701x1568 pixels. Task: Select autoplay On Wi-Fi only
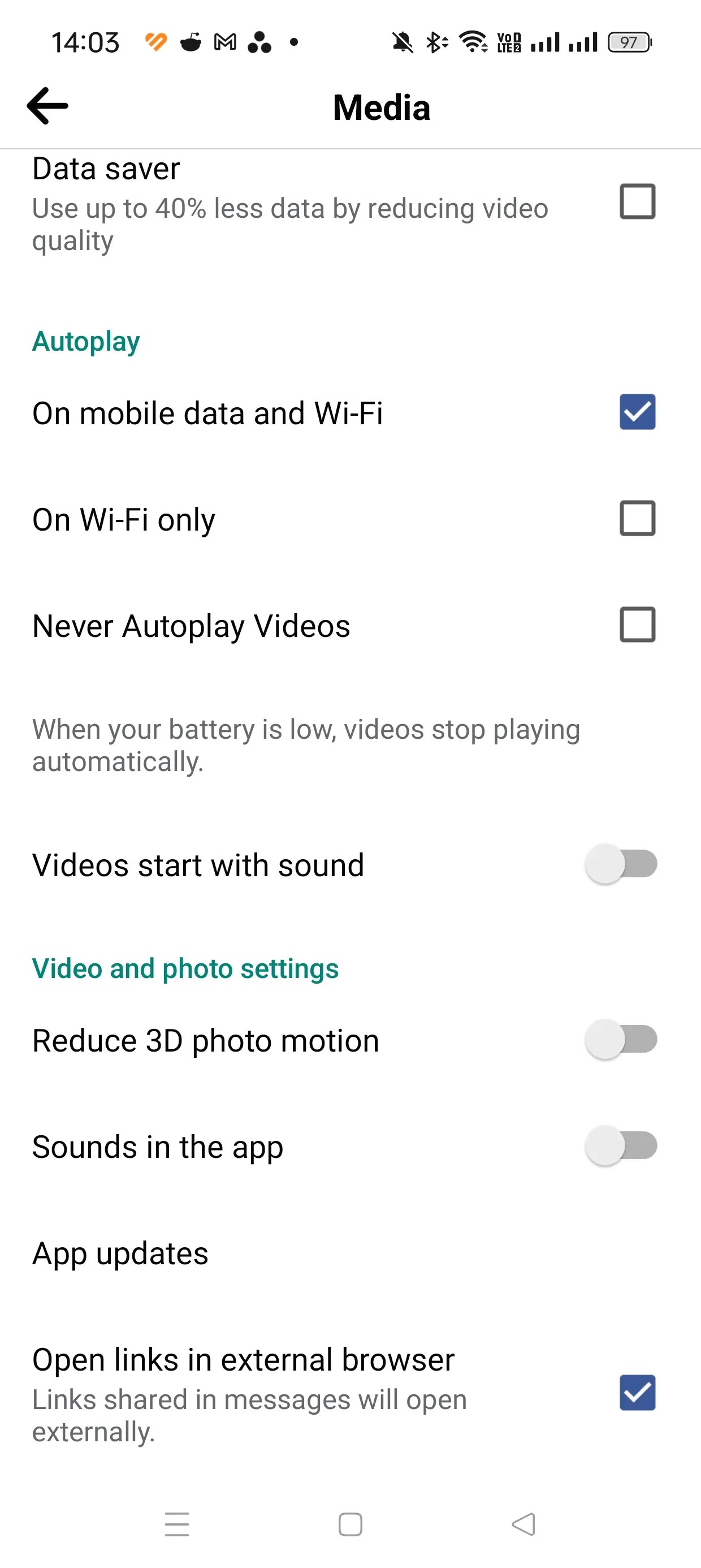637,519
